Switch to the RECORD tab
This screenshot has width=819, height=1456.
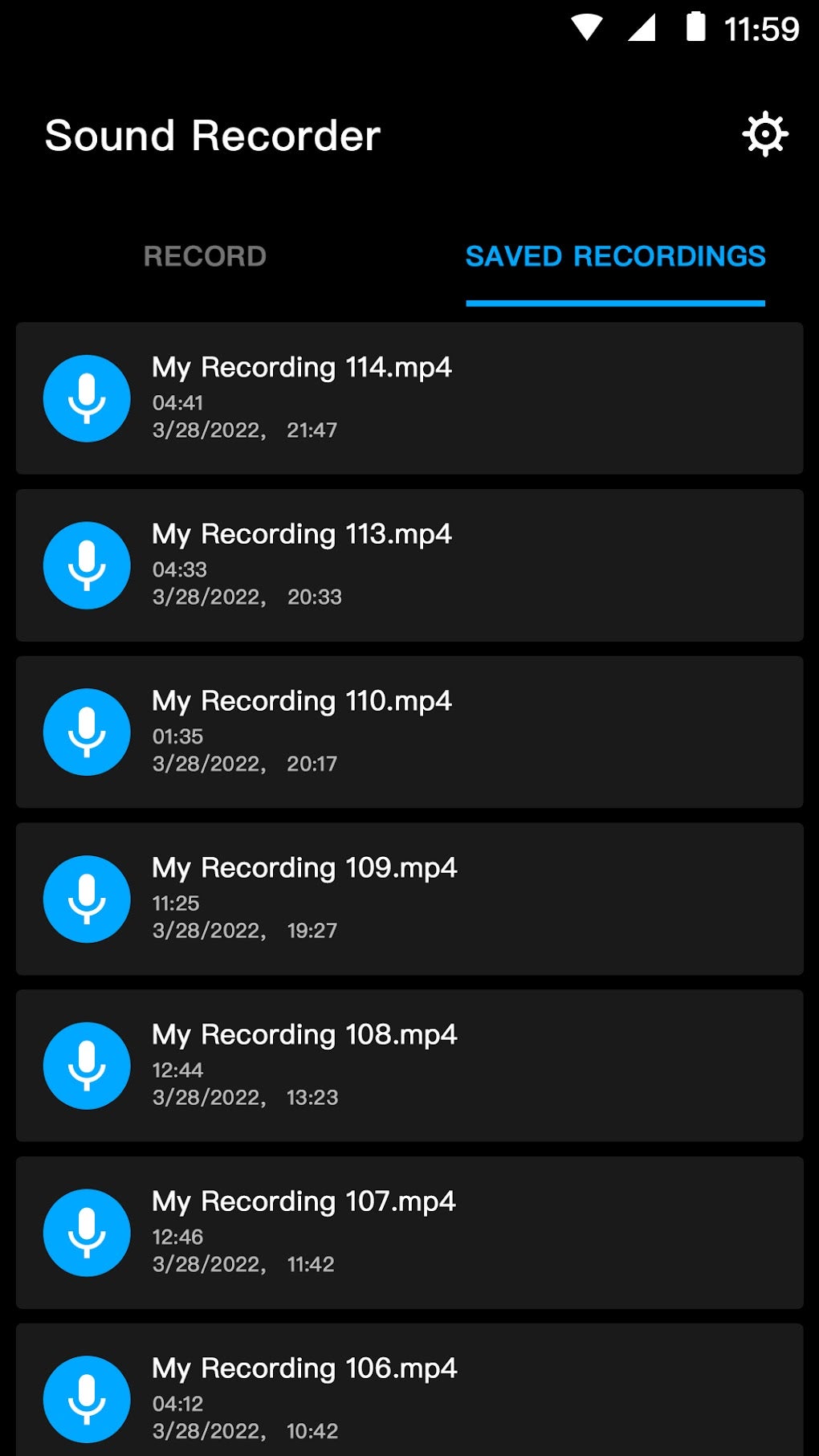coord(205,257)
